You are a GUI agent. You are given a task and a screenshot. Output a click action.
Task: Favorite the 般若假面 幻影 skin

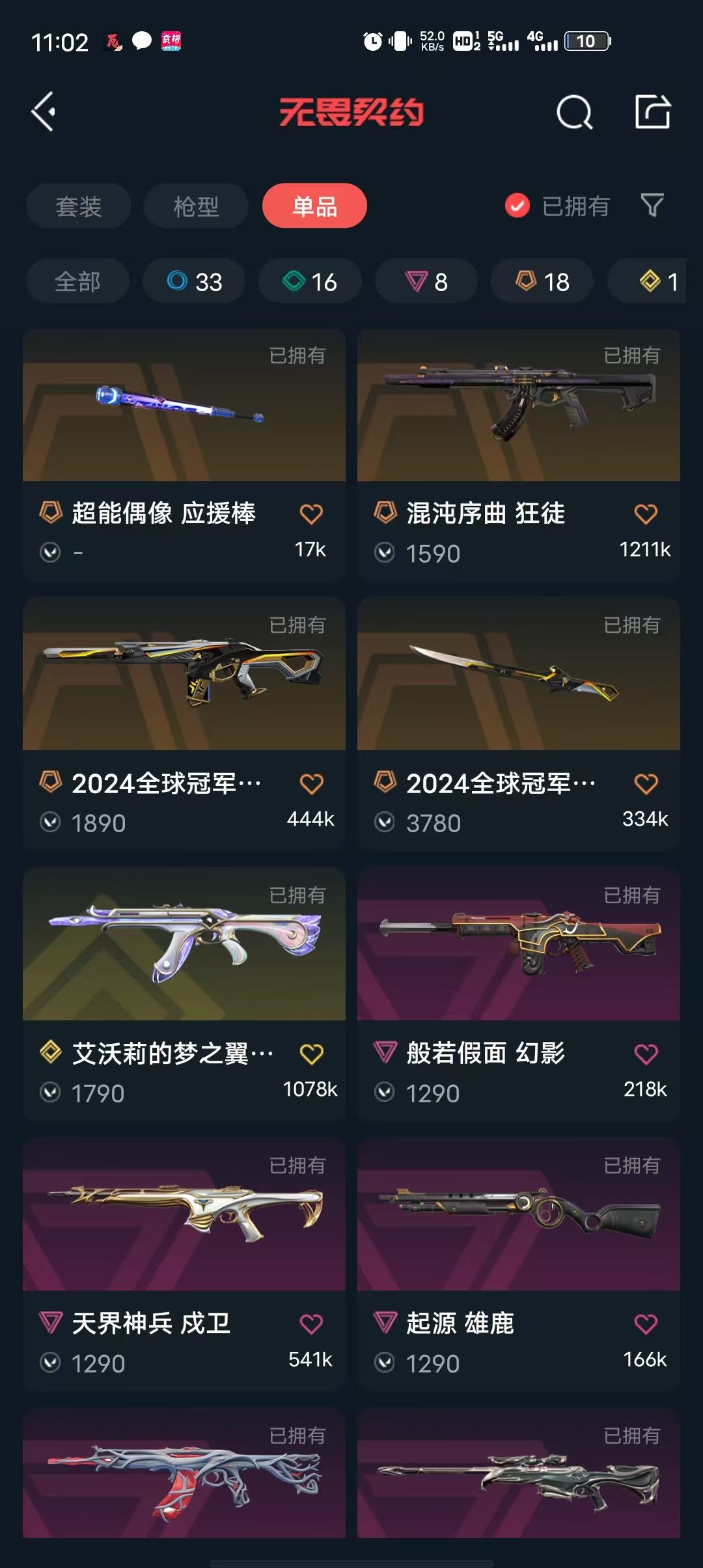coord(646,1054)
